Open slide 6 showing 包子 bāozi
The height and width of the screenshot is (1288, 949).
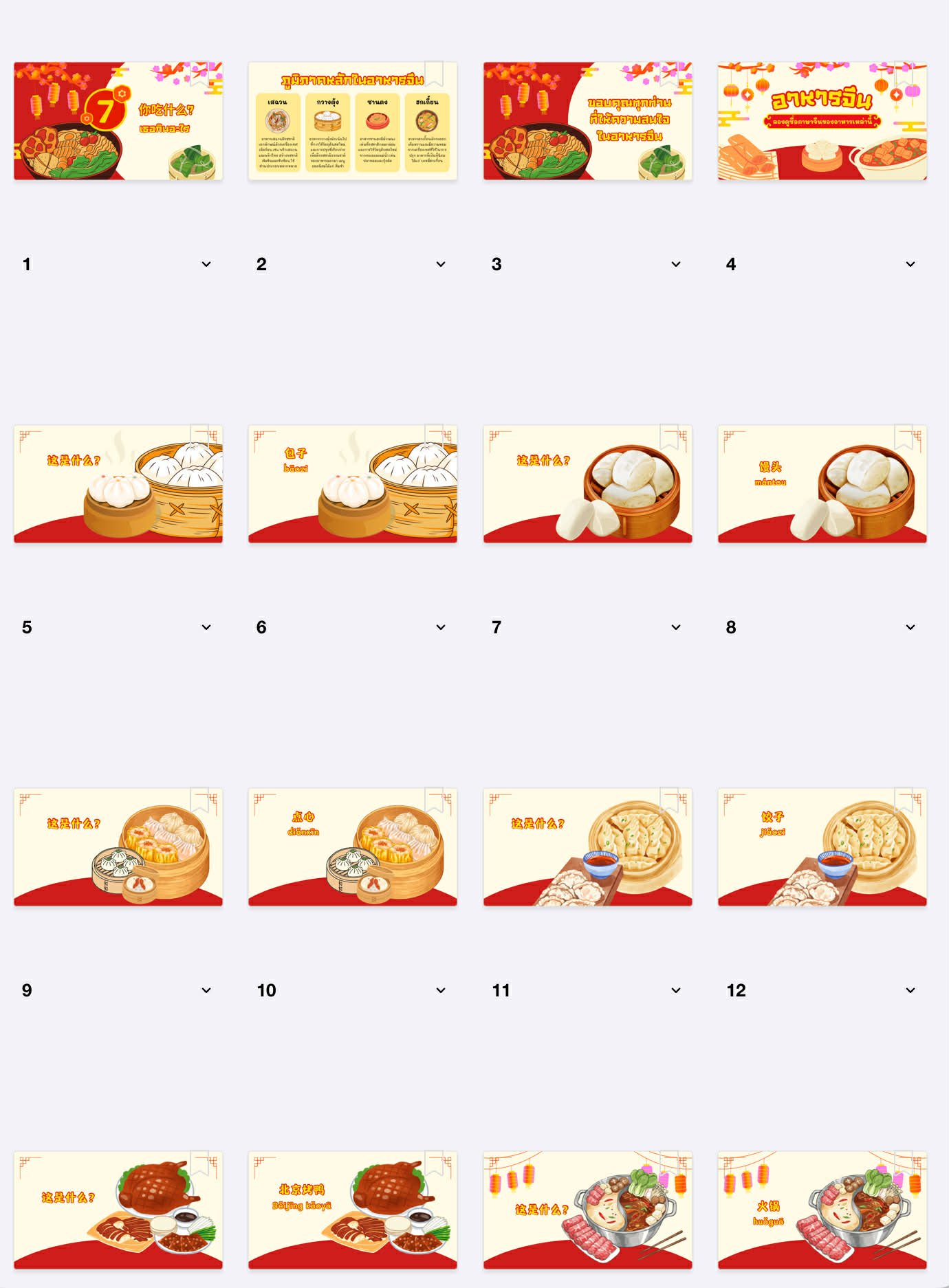tap(352, 484)
